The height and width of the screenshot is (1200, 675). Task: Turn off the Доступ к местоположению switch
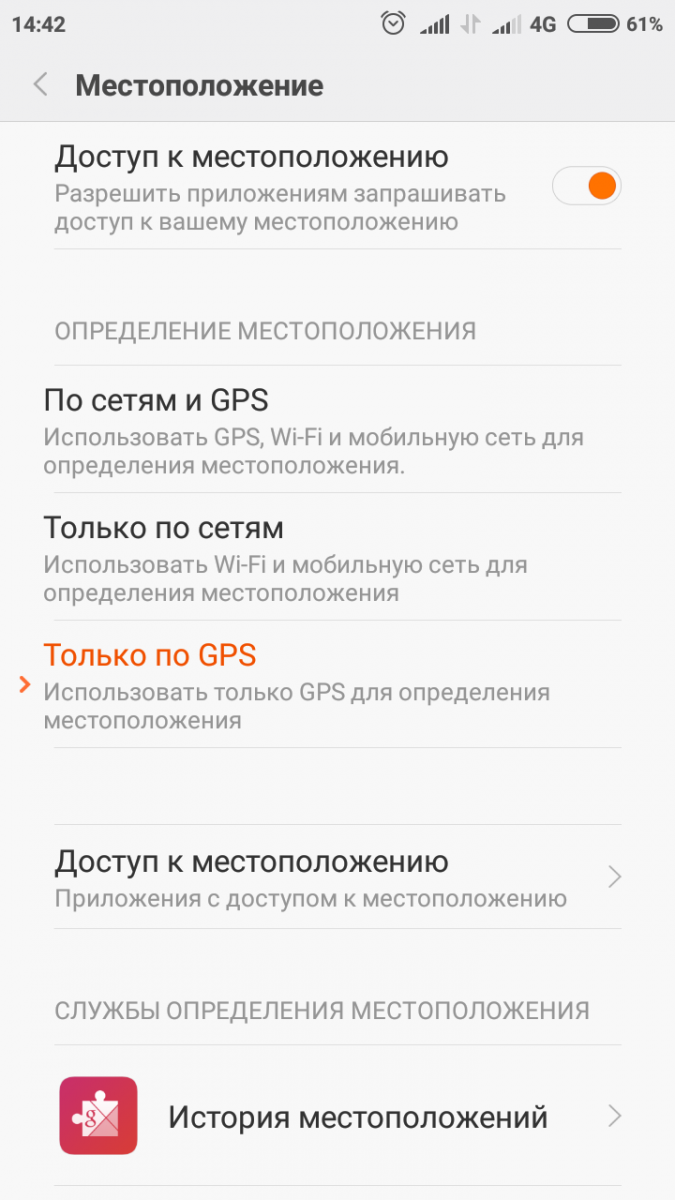(x=587, y=187)
